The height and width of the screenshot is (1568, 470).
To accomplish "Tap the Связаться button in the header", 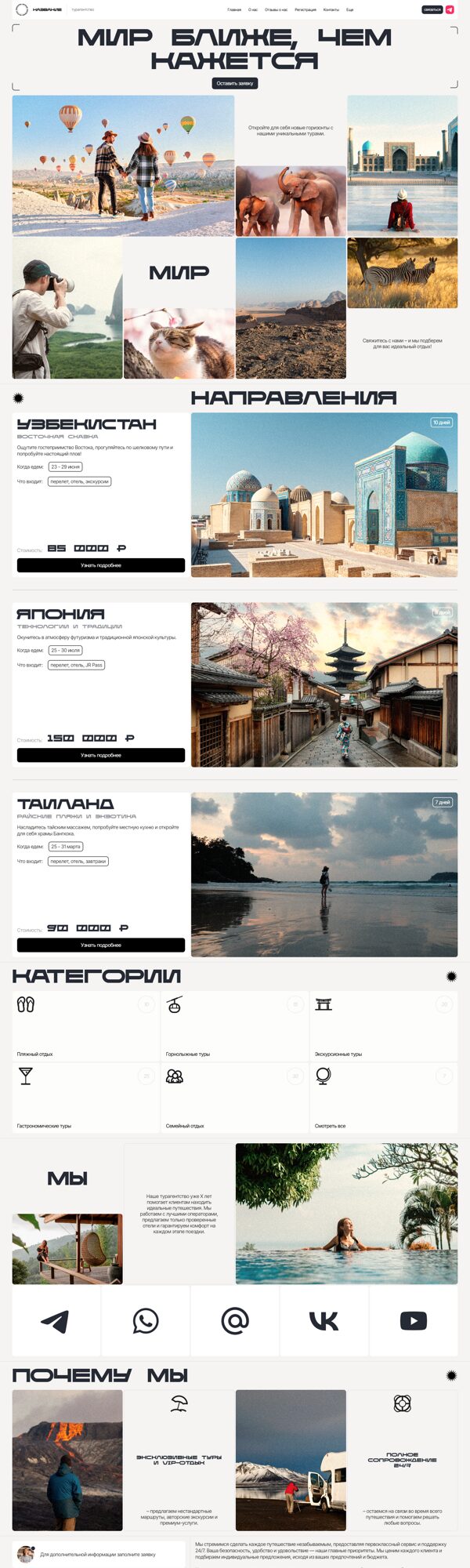I will click(x=432, y=9).
